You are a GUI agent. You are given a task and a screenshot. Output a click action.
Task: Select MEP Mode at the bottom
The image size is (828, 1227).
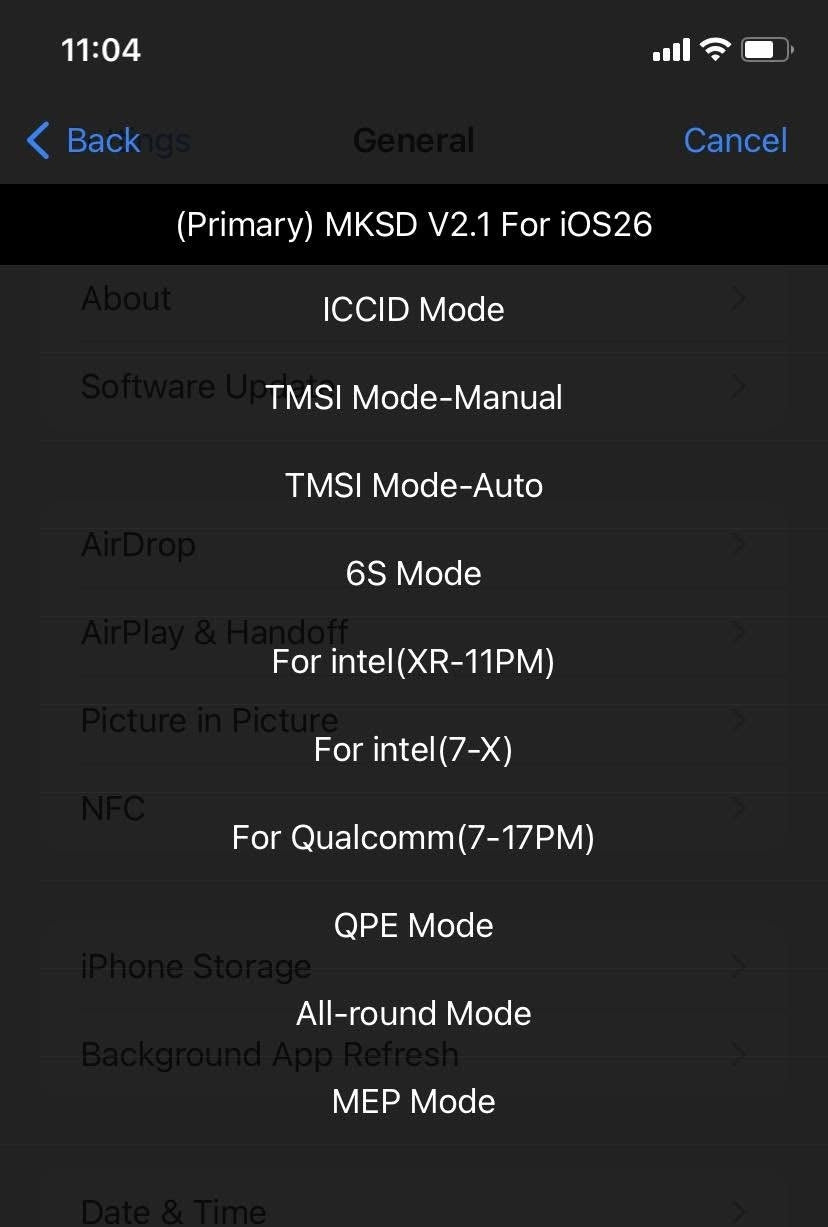413,1101
